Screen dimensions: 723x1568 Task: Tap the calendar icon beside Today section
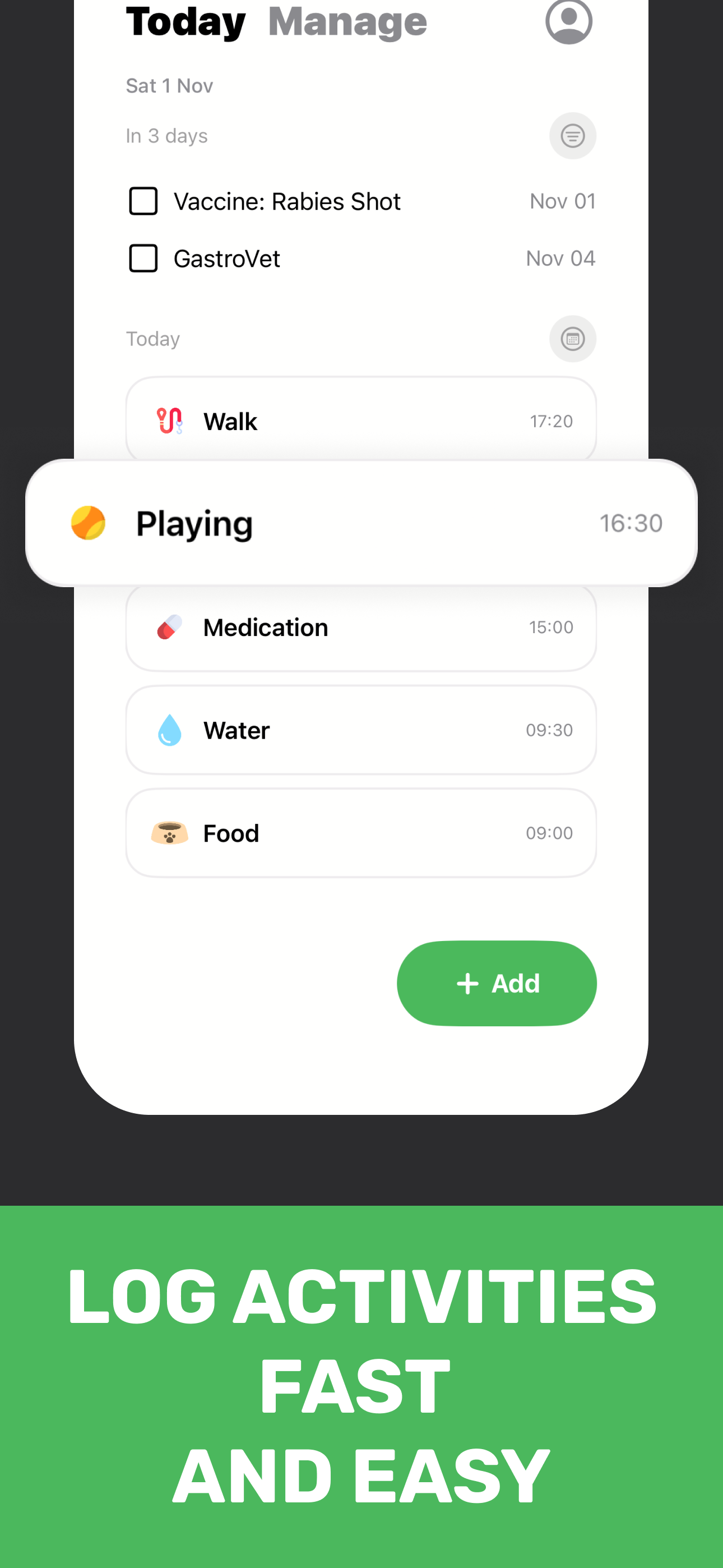[x=572, y=339]
